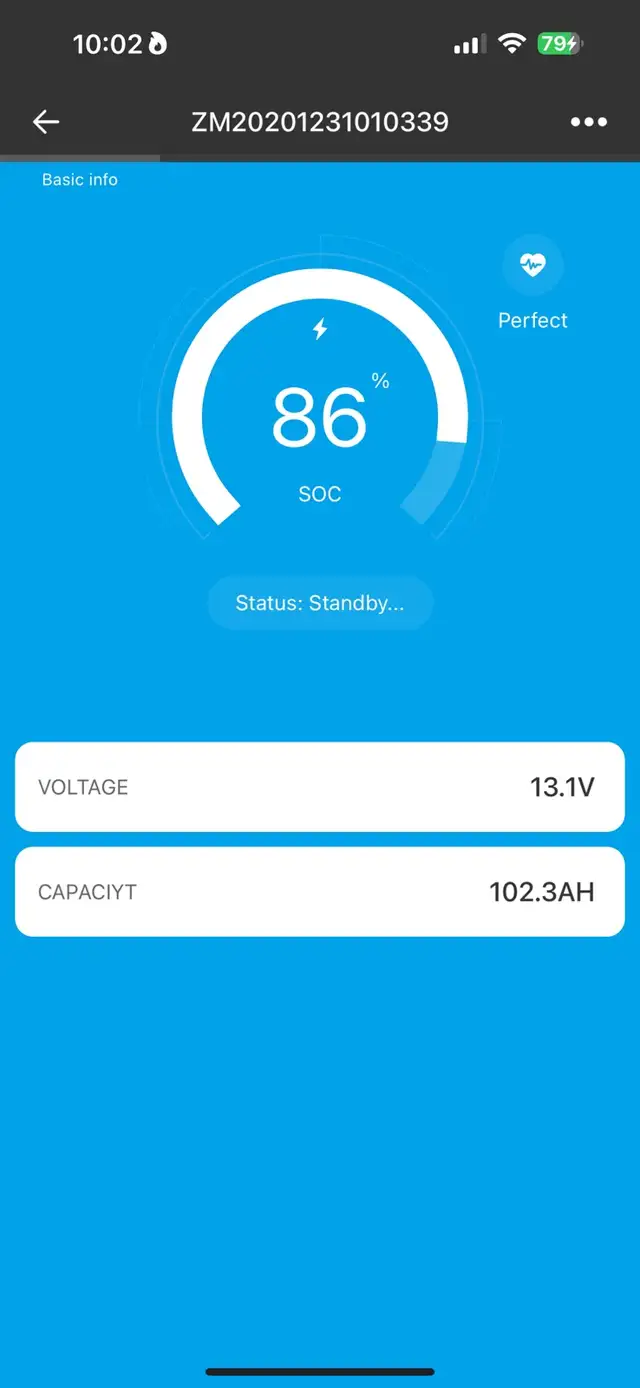Screen dimensions: 640x1388
Task: Tap the Perfect health heart icon
Action: (x=532, y=265)
